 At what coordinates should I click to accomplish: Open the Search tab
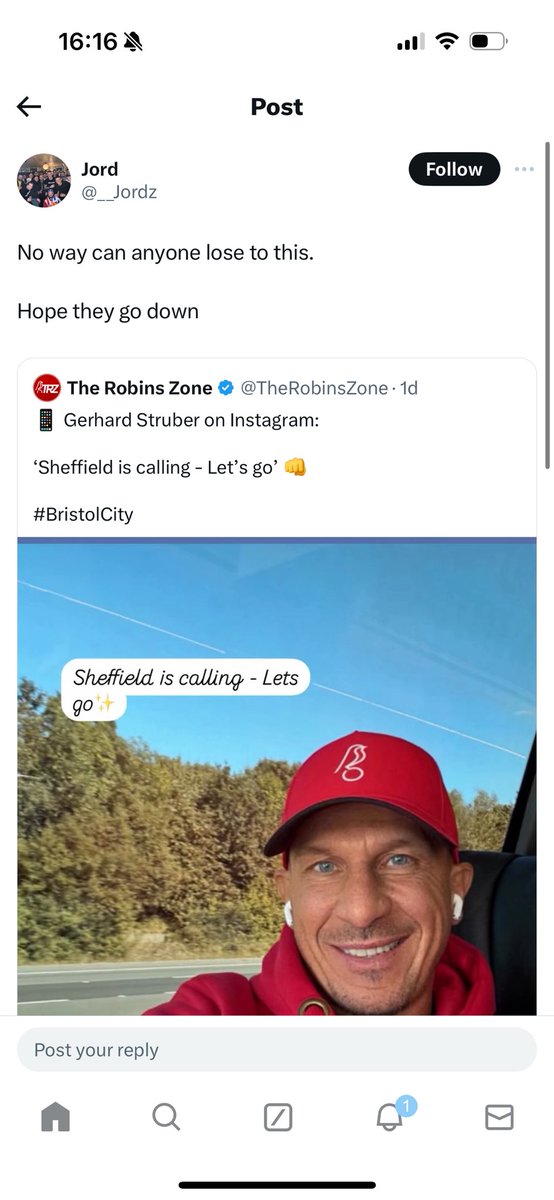tap(166, 1117)
